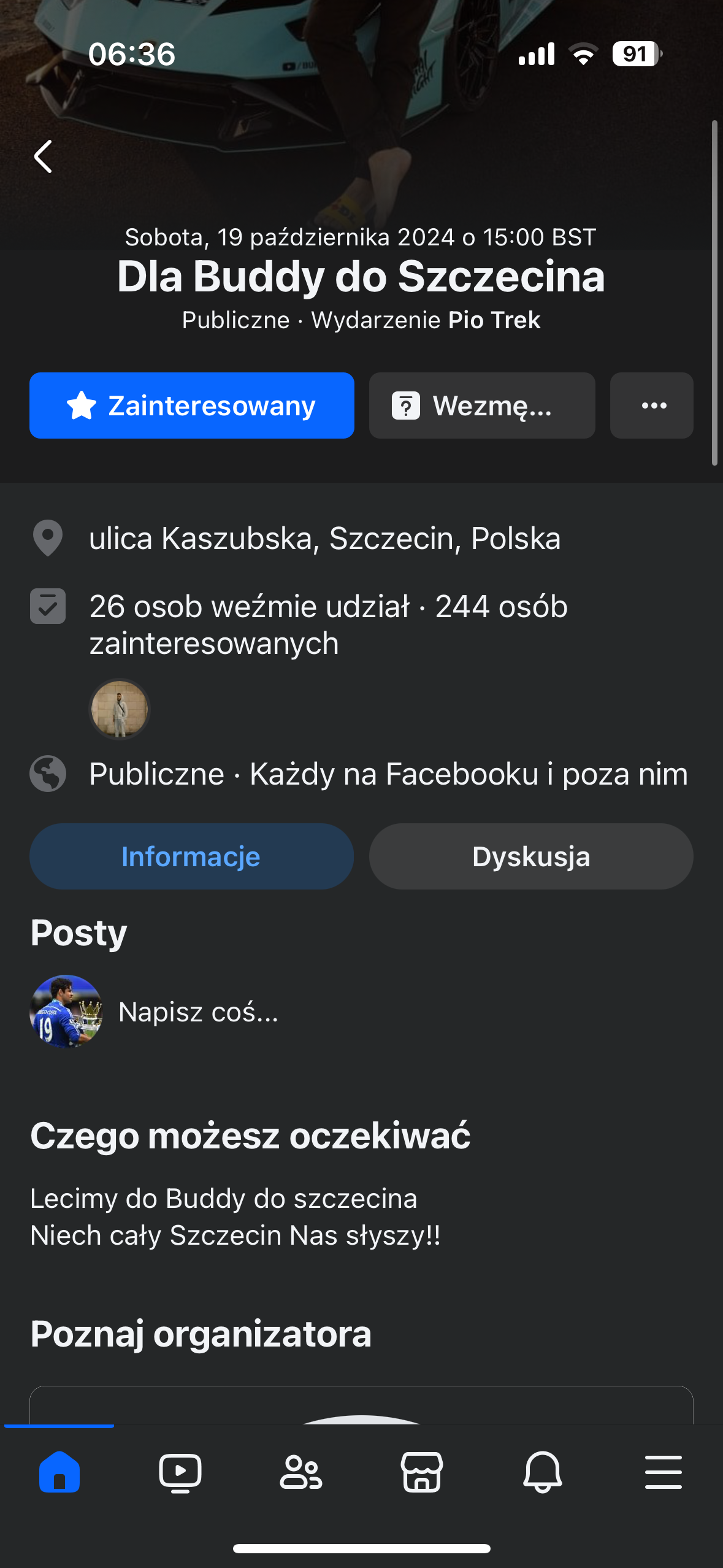The width and height of the screenshot is (723, 1568).
Task: Open the hamburger menu tab
Action: tap(664, 1472)
